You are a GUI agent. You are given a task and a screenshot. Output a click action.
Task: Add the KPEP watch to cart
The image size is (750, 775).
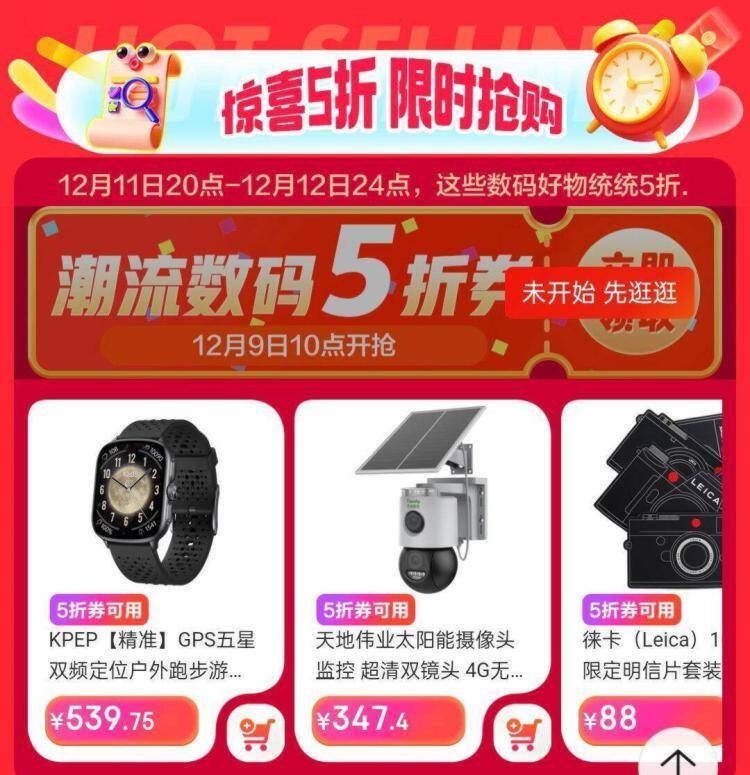coord(256,733)
